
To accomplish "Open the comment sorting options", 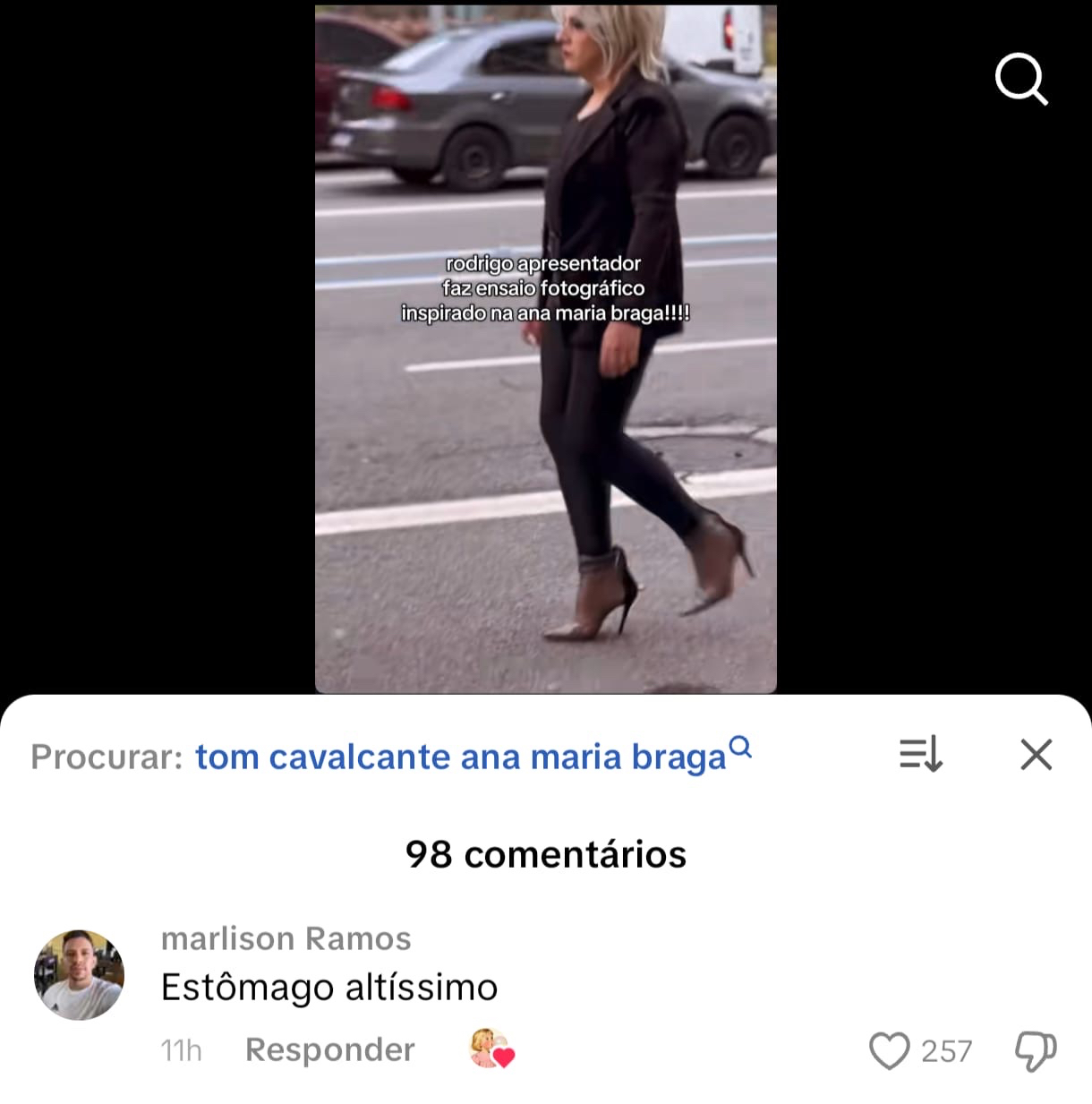I will pyautogui.click(x=920, y=755).
